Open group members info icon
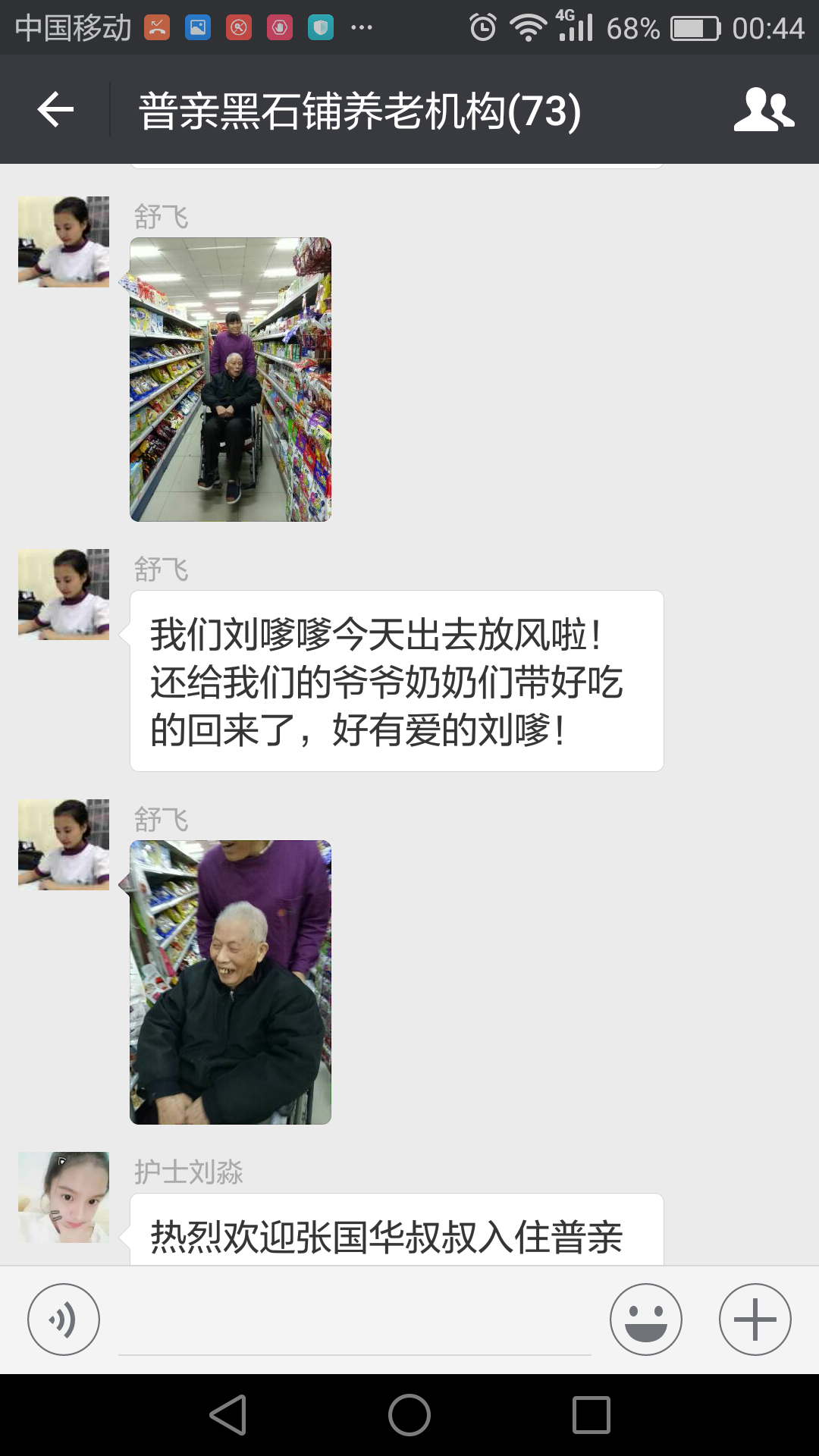819x1456 pixels. tap(764, 110)
